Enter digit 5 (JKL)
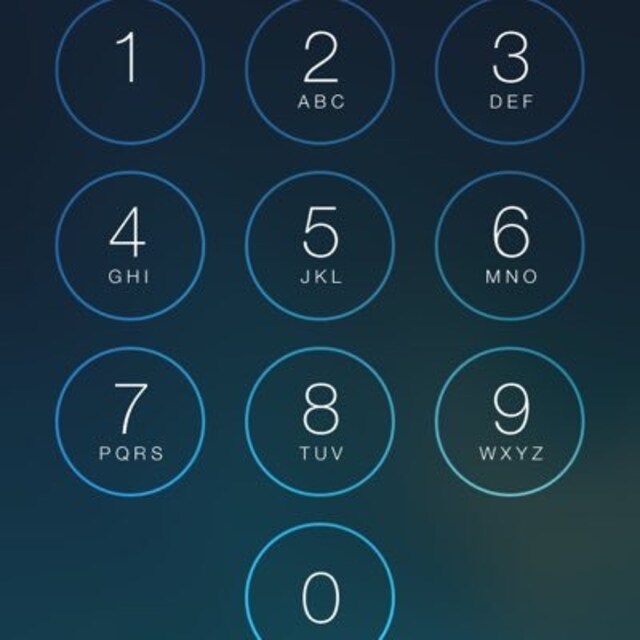Screen dimensions: 640x640 [x=320, y=246]
